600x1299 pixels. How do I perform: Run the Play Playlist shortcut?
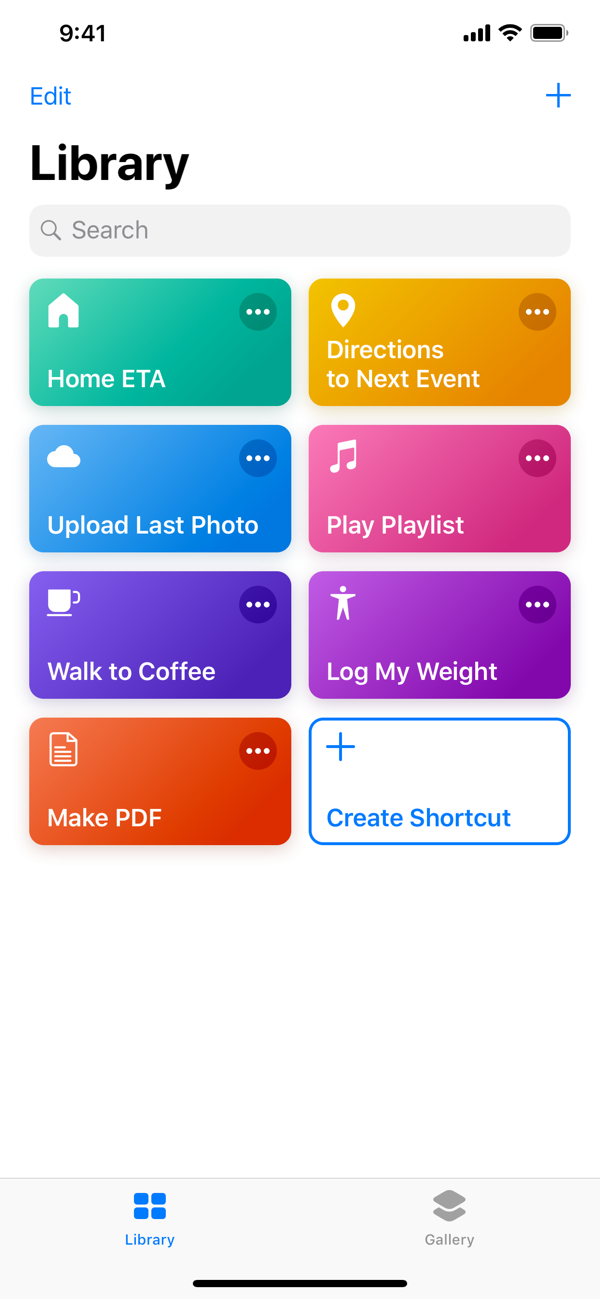click(420, 510)
